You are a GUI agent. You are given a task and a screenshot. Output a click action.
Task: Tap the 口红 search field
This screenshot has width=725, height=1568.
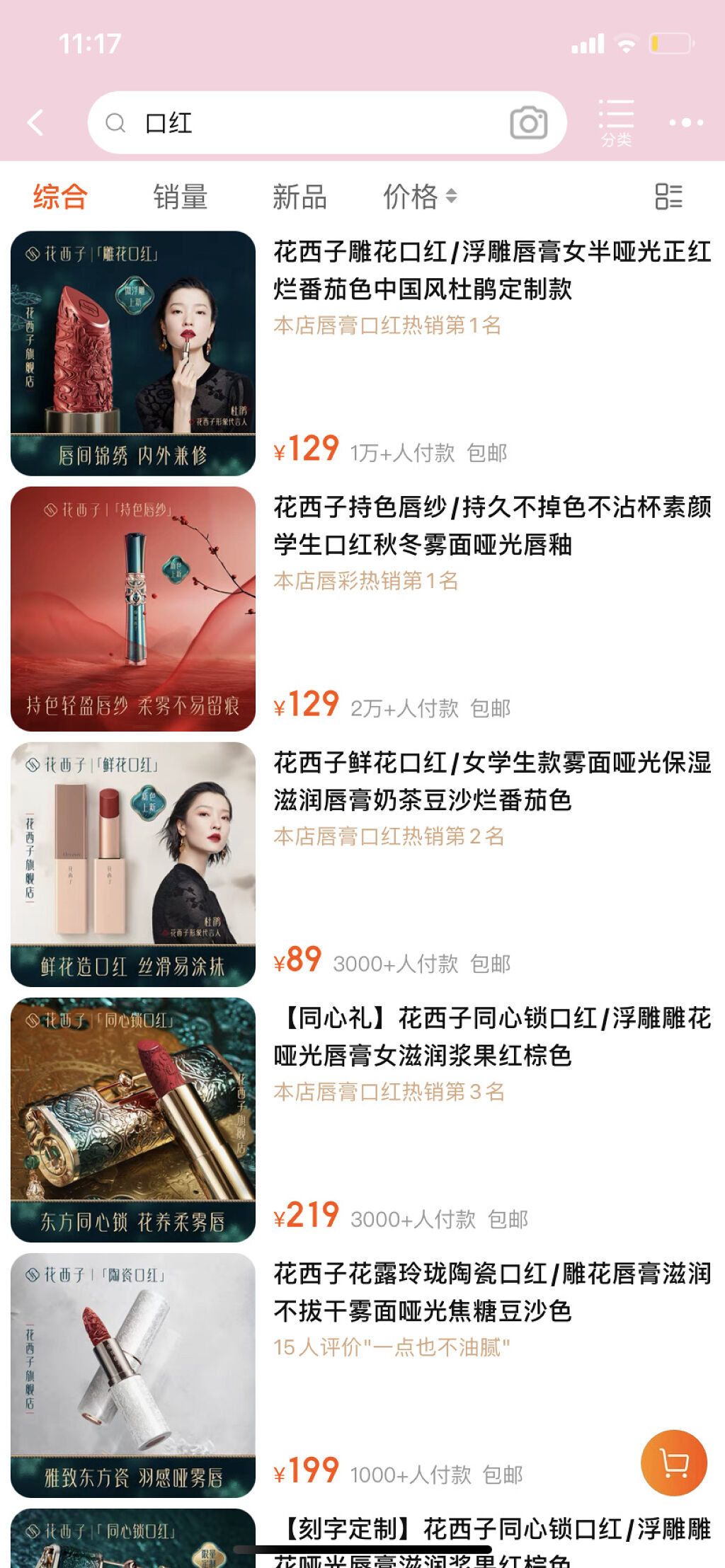[304, 123]
